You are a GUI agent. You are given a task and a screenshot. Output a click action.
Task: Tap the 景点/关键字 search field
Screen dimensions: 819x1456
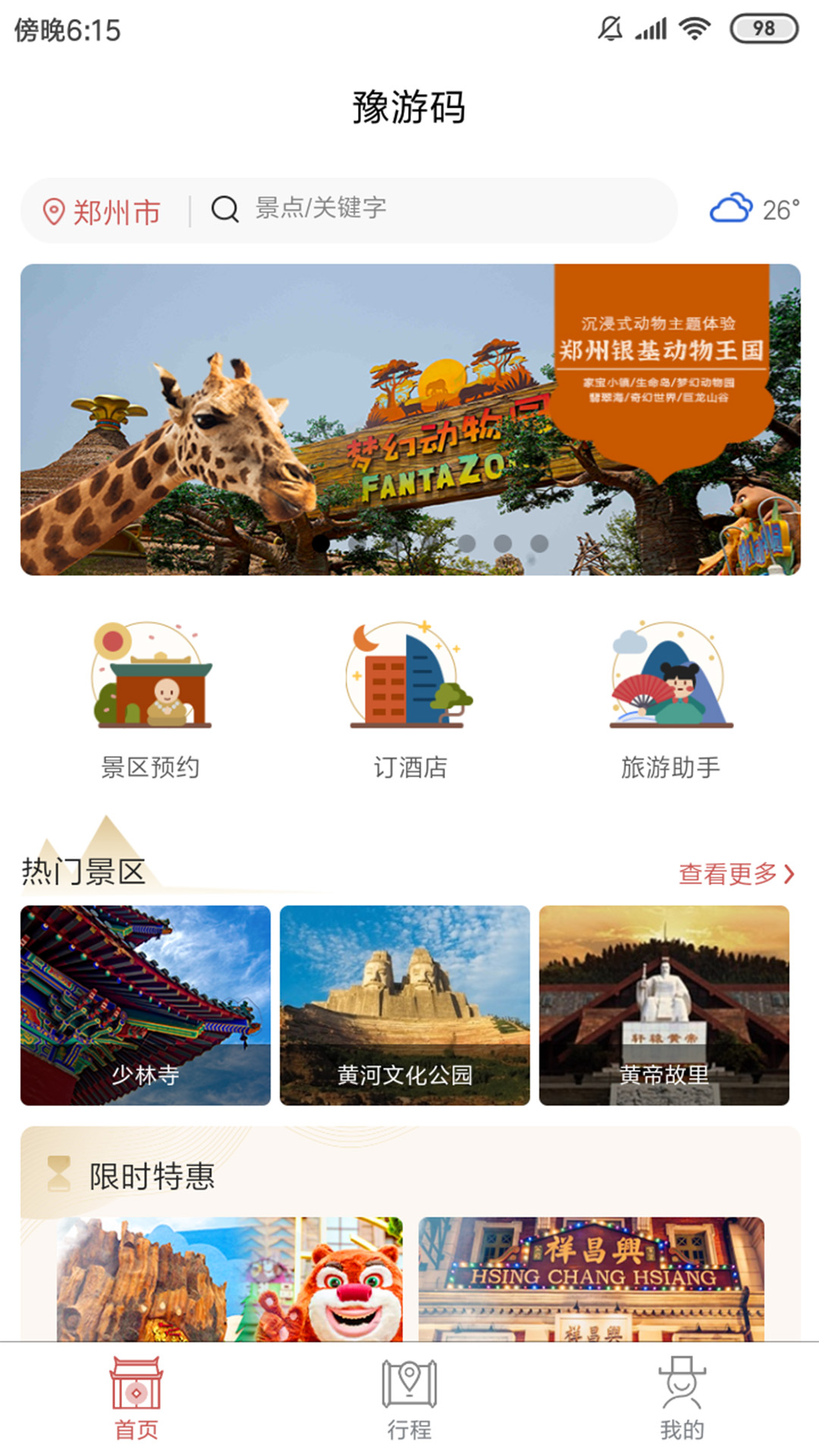click(425, 209)
